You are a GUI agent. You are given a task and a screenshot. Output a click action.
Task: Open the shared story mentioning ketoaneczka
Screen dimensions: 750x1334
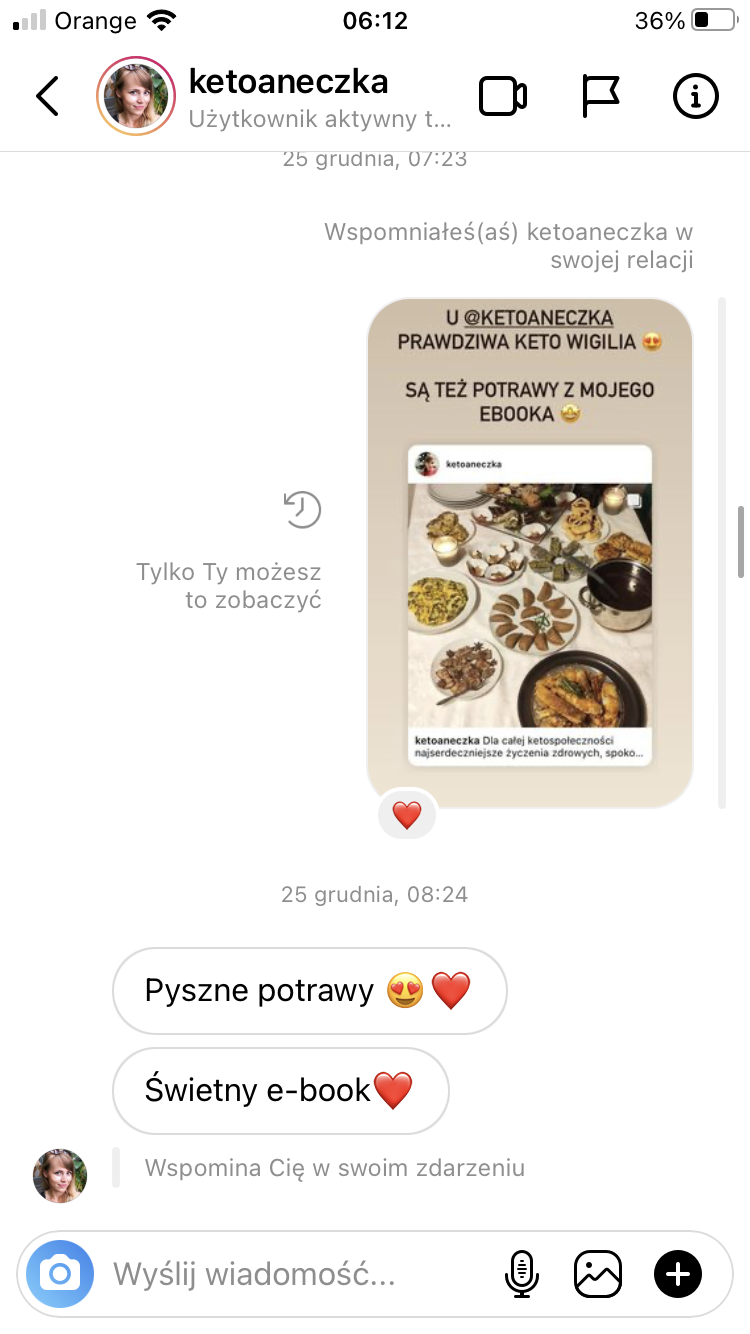530,552
